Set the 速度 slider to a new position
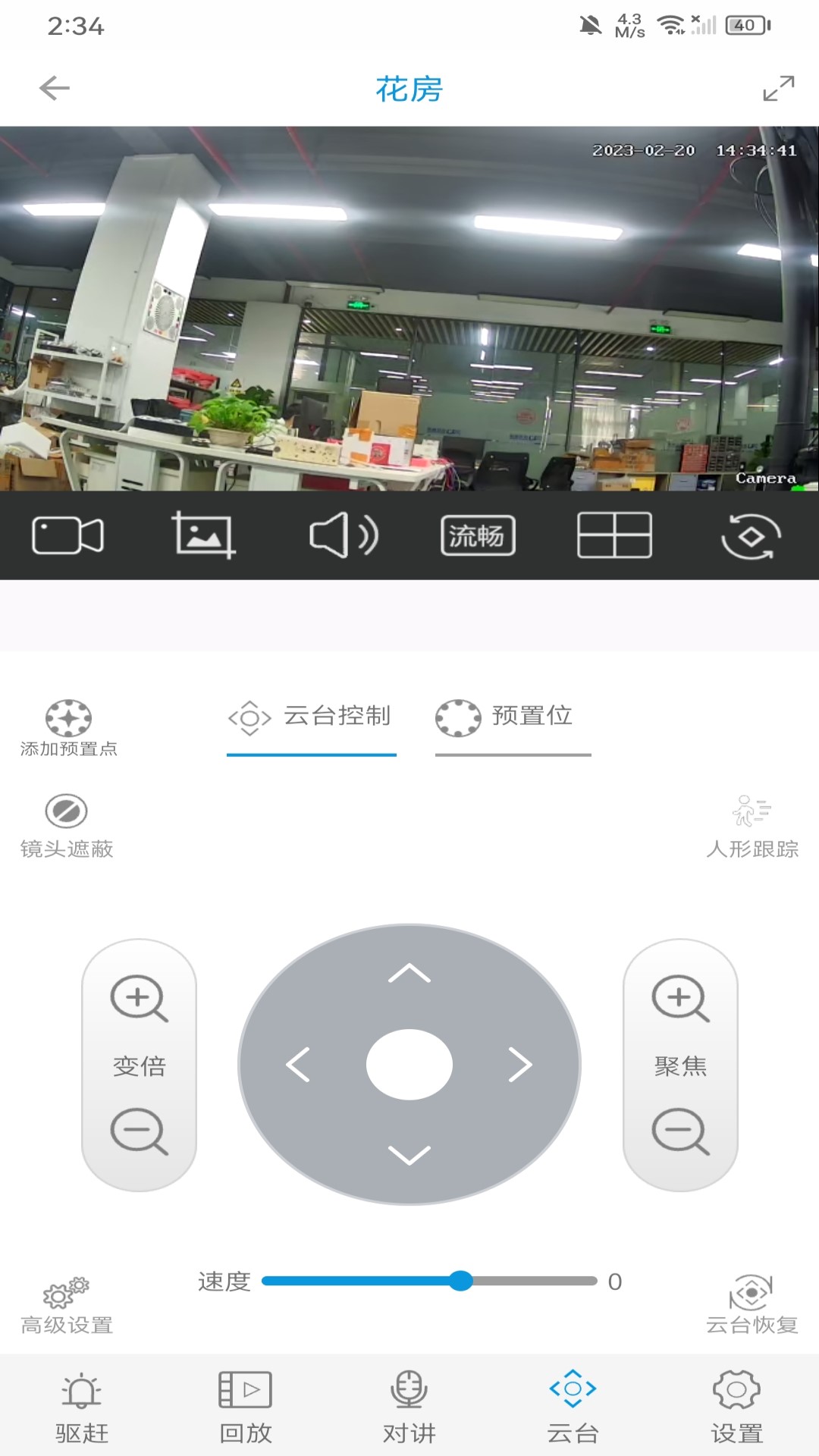Screen dimensions: 819x1456 pyautogui.click(x=531, y=1282)
